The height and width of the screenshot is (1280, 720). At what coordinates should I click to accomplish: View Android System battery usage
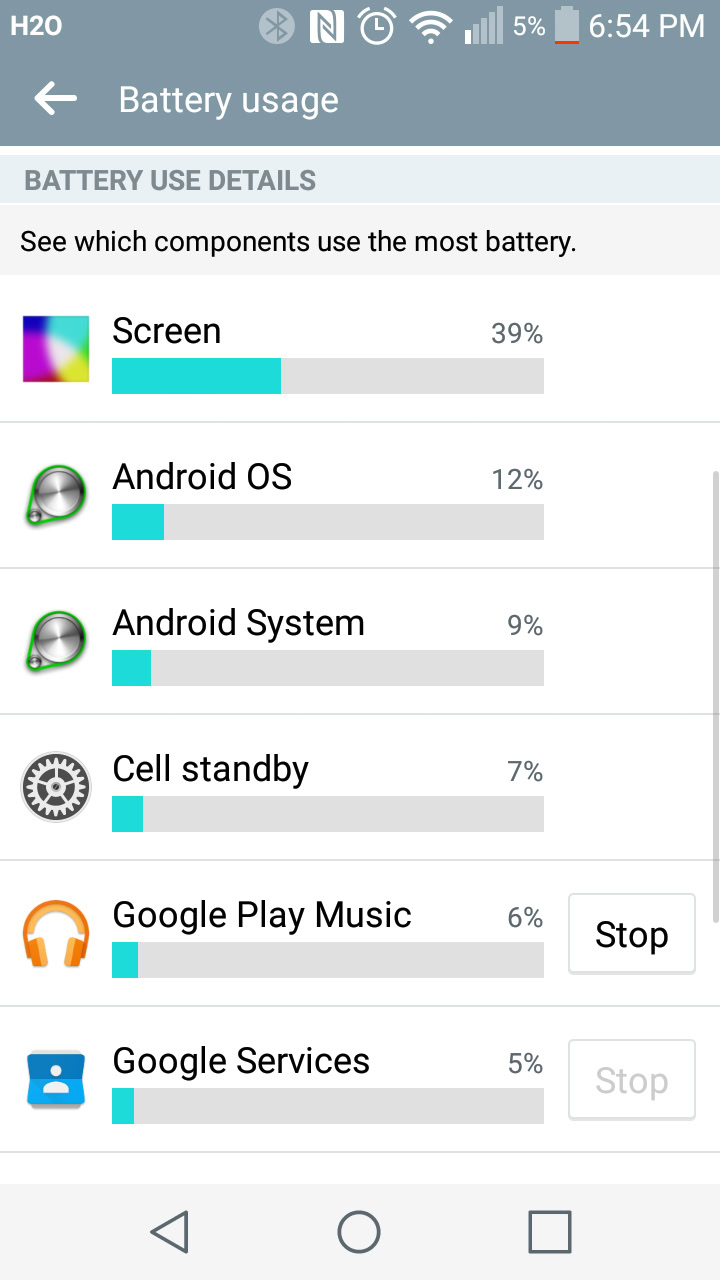(300, 642)
